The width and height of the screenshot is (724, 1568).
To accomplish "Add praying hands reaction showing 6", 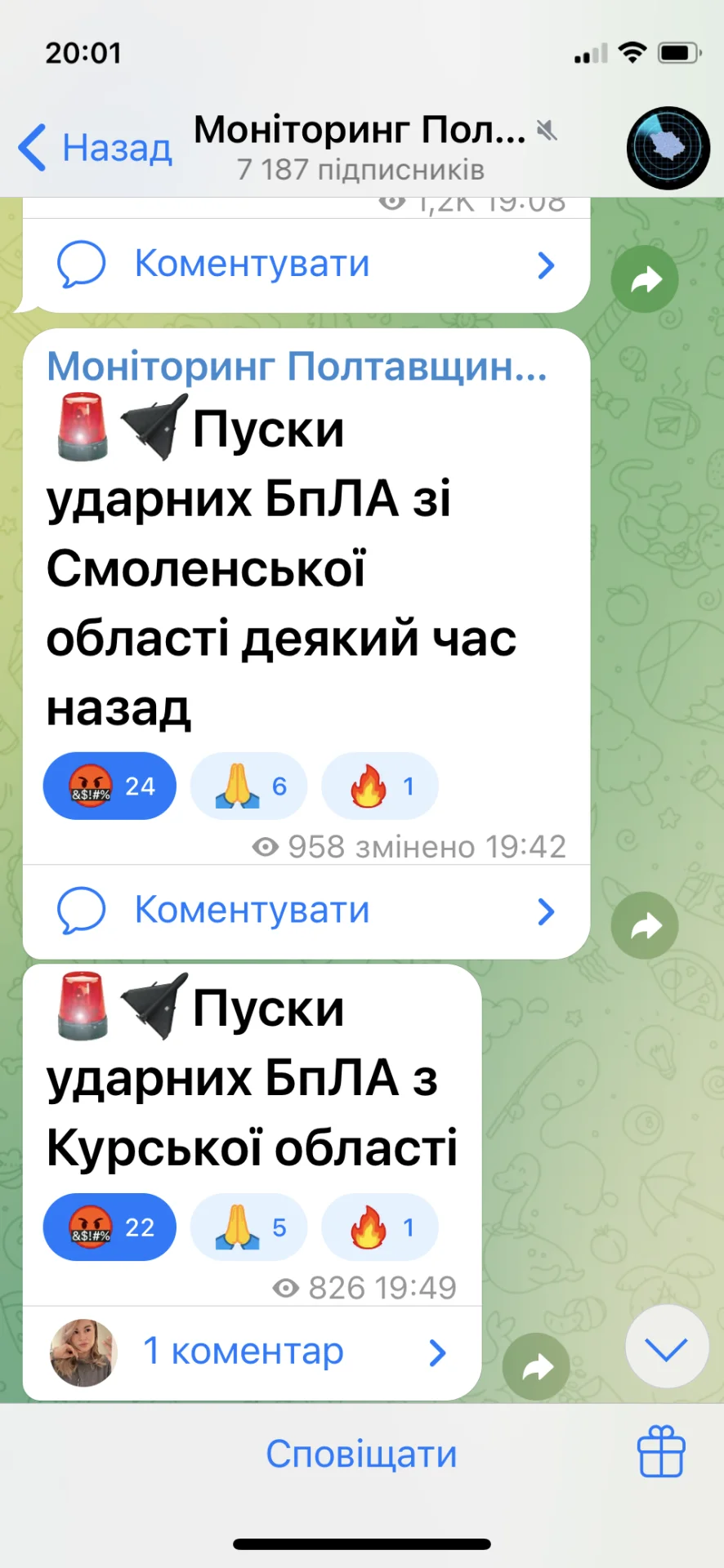I will coord(248,786).
